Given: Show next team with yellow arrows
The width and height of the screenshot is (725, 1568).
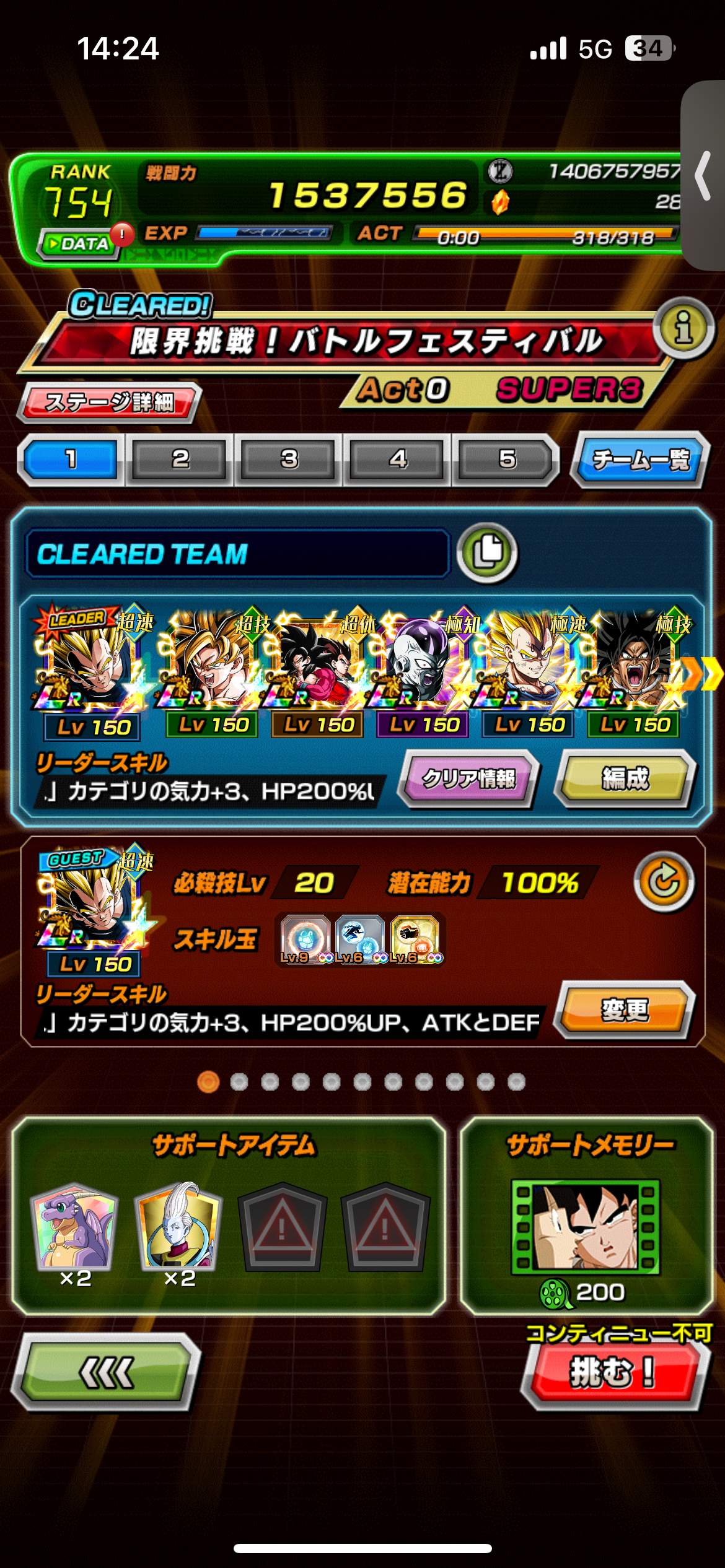Looking at the screenshot, I should point(703,674).
